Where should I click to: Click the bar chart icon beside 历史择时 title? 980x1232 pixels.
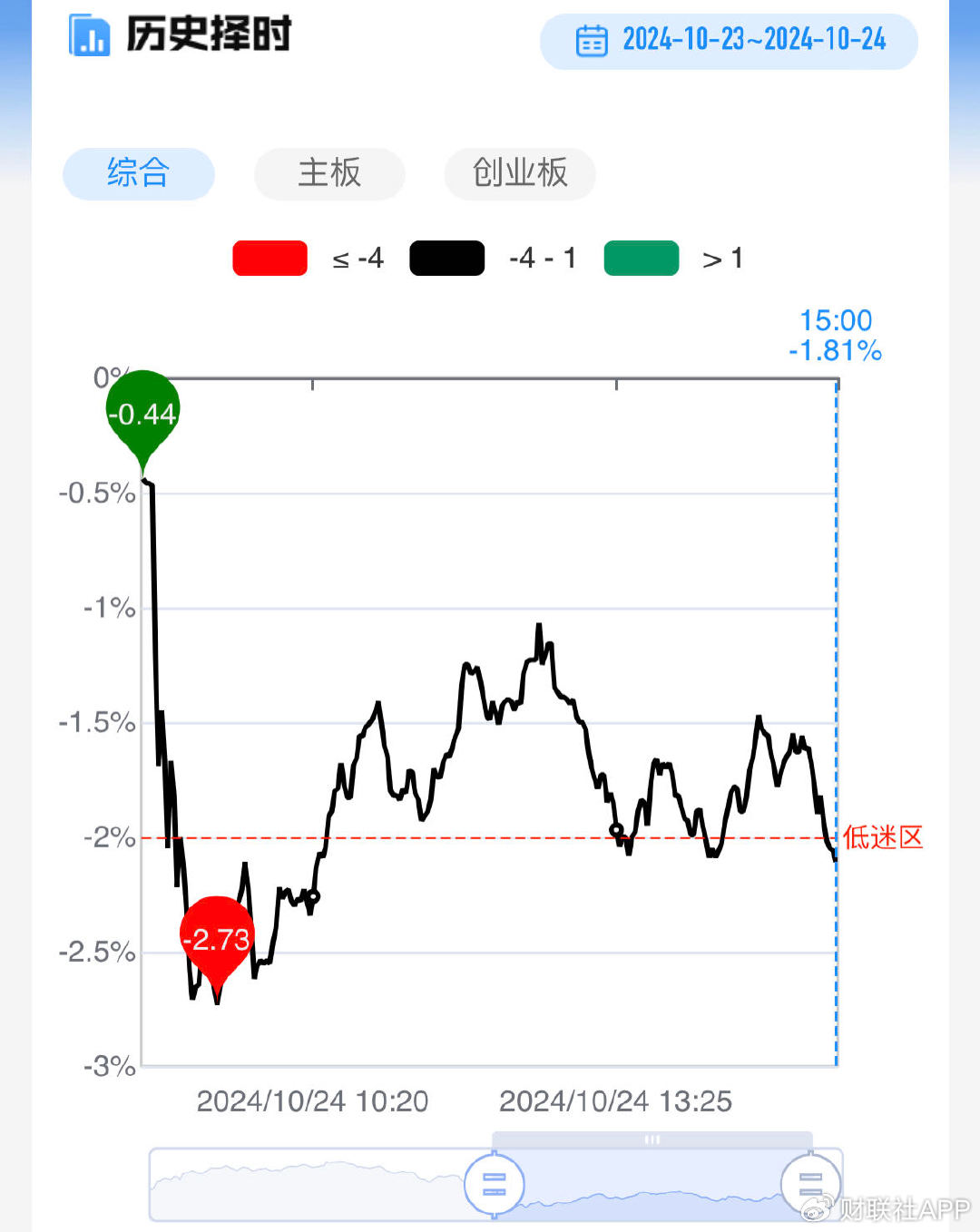(x=89, y=37)
